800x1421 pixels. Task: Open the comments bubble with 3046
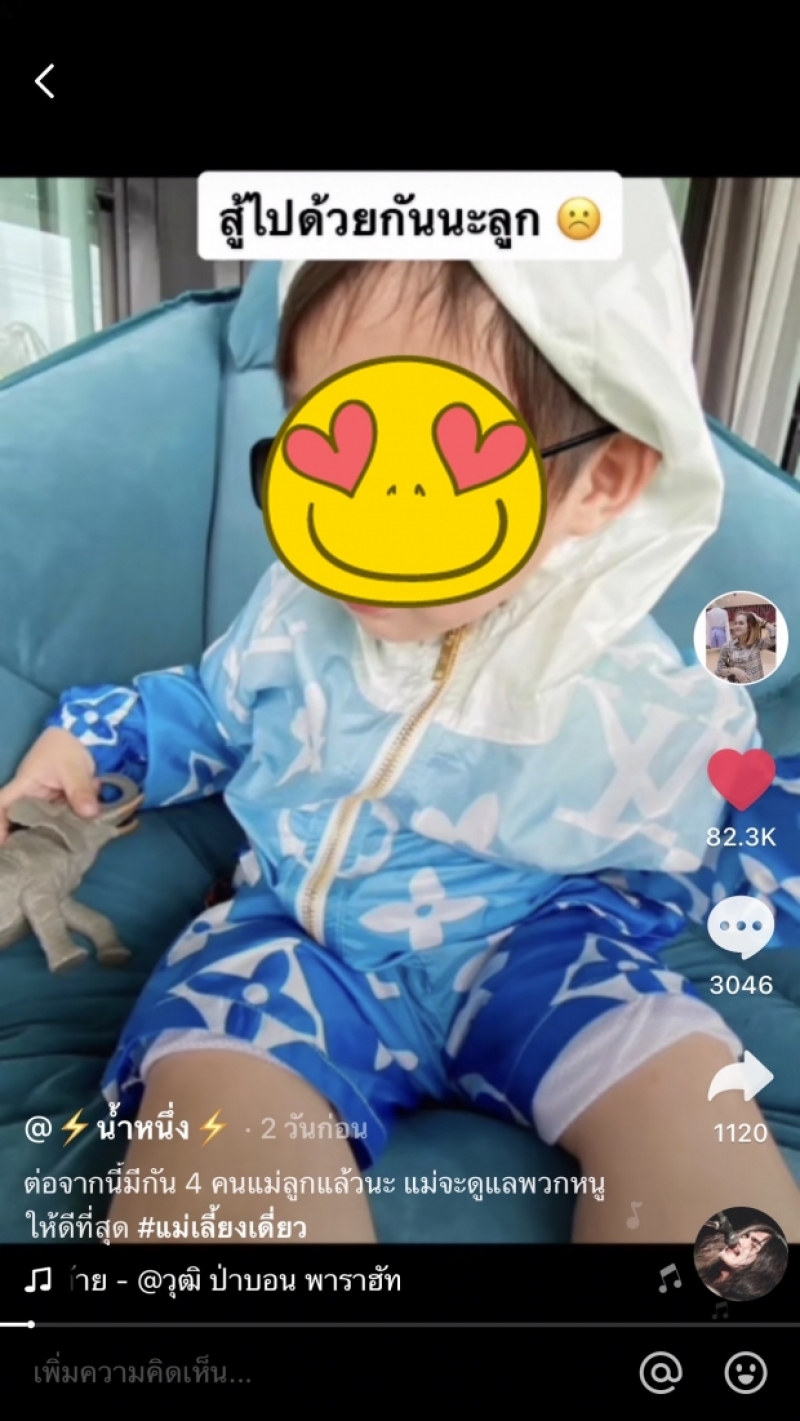tap(741, 928)
